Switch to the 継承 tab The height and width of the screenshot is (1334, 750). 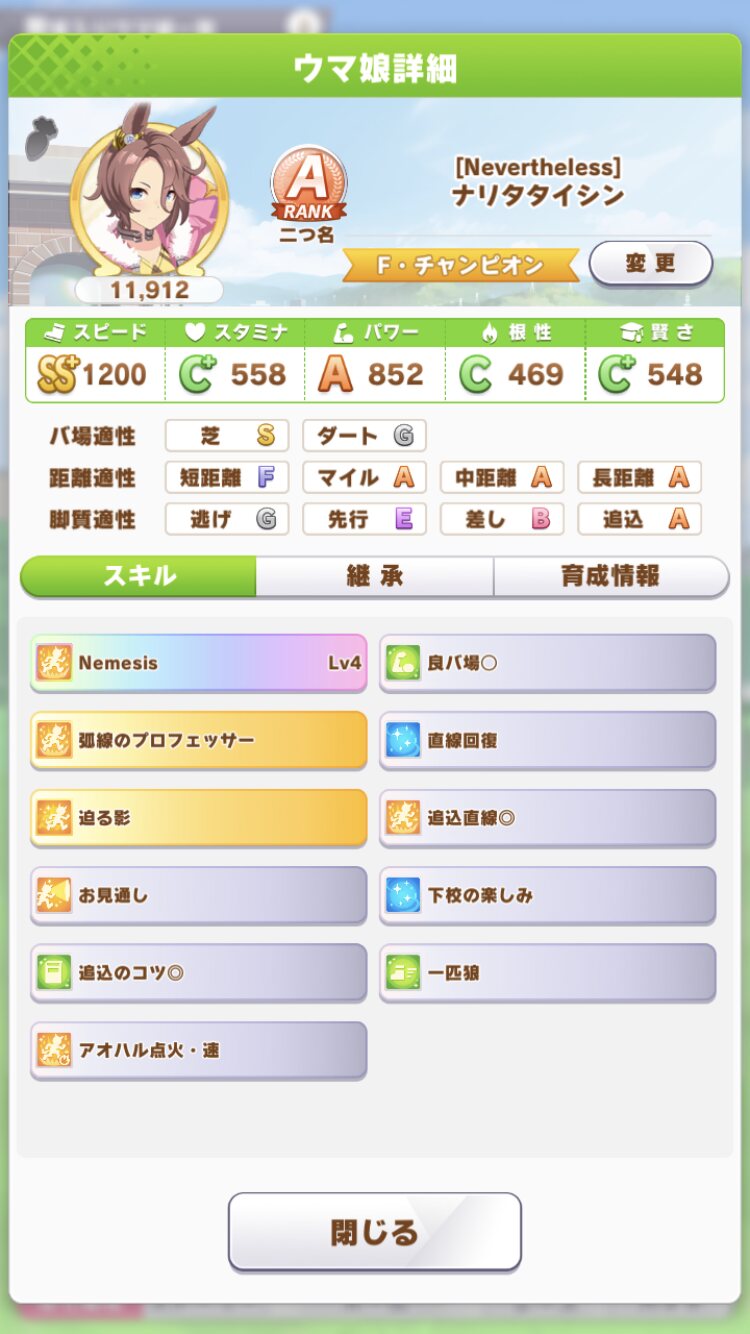(x=374, y=577)
